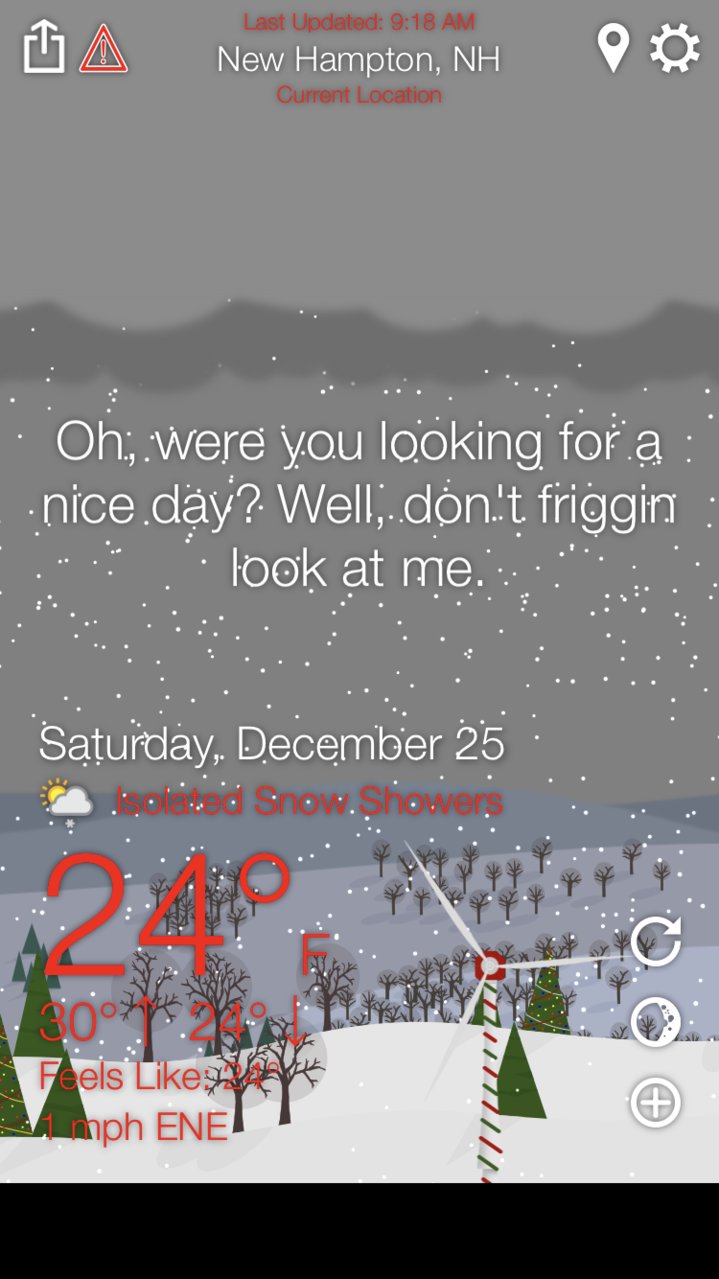Share the current weather report
719x1279 pixels.
coord(44,48)
